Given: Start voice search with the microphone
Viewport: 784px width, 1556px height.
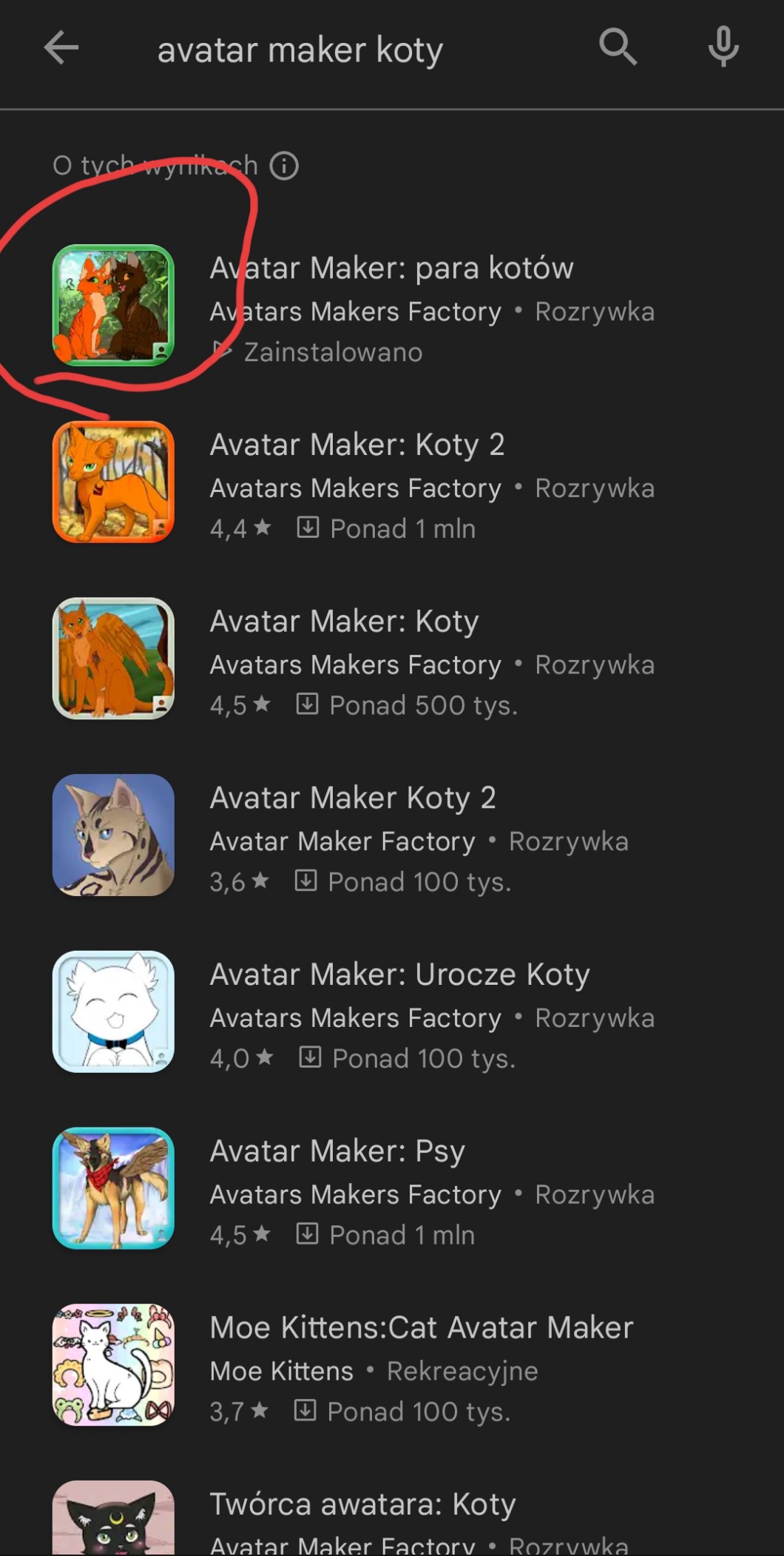Looking at the screenshot, I should 723,48.
